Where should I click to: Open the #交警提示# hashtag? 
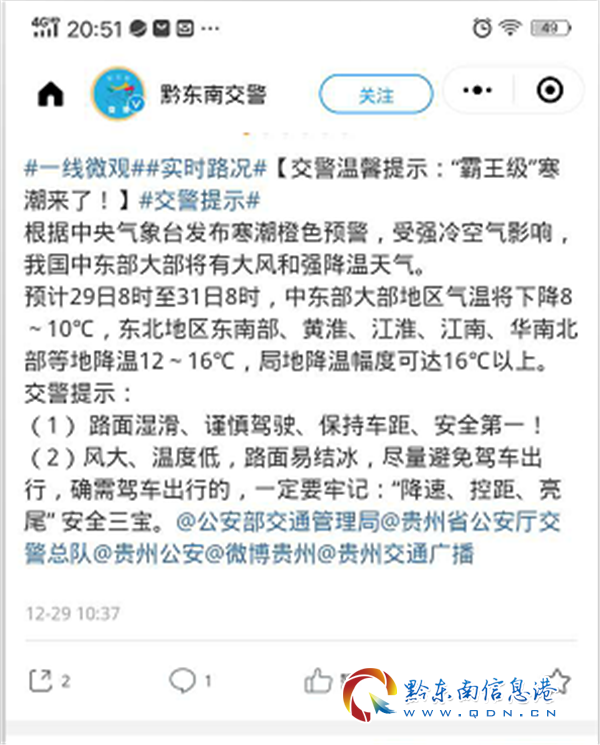(200, 196)
